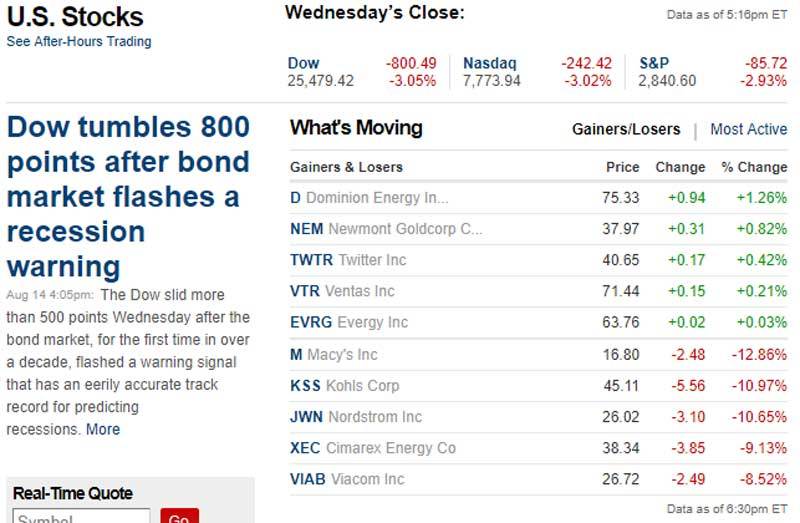Viewport: 800px width, 523px height.
Task: View Macy's Inc stock details
Action: coord(334,354)
